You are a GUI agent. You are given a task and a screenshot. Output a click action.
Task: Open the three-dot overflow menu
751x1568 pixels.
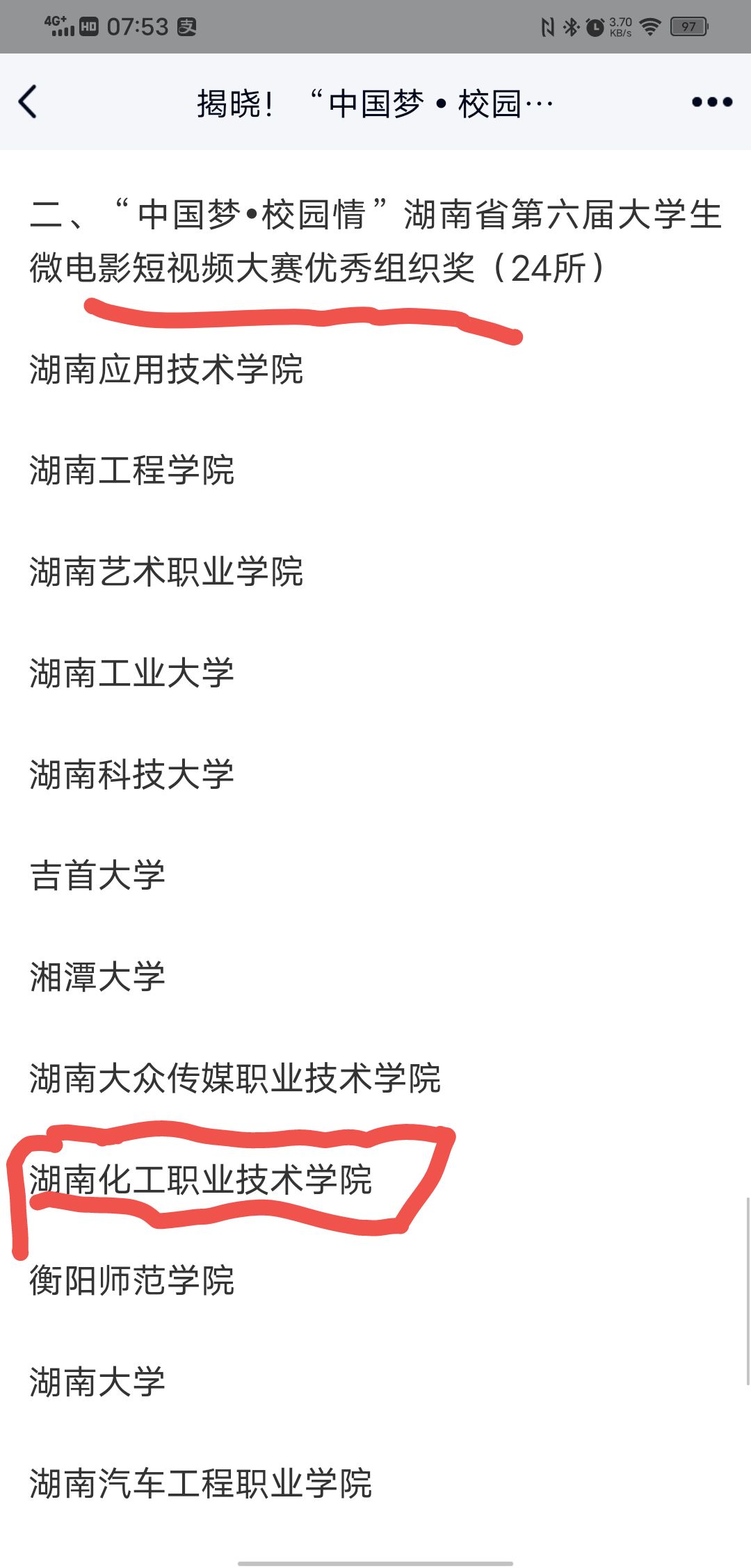(712, 102)
